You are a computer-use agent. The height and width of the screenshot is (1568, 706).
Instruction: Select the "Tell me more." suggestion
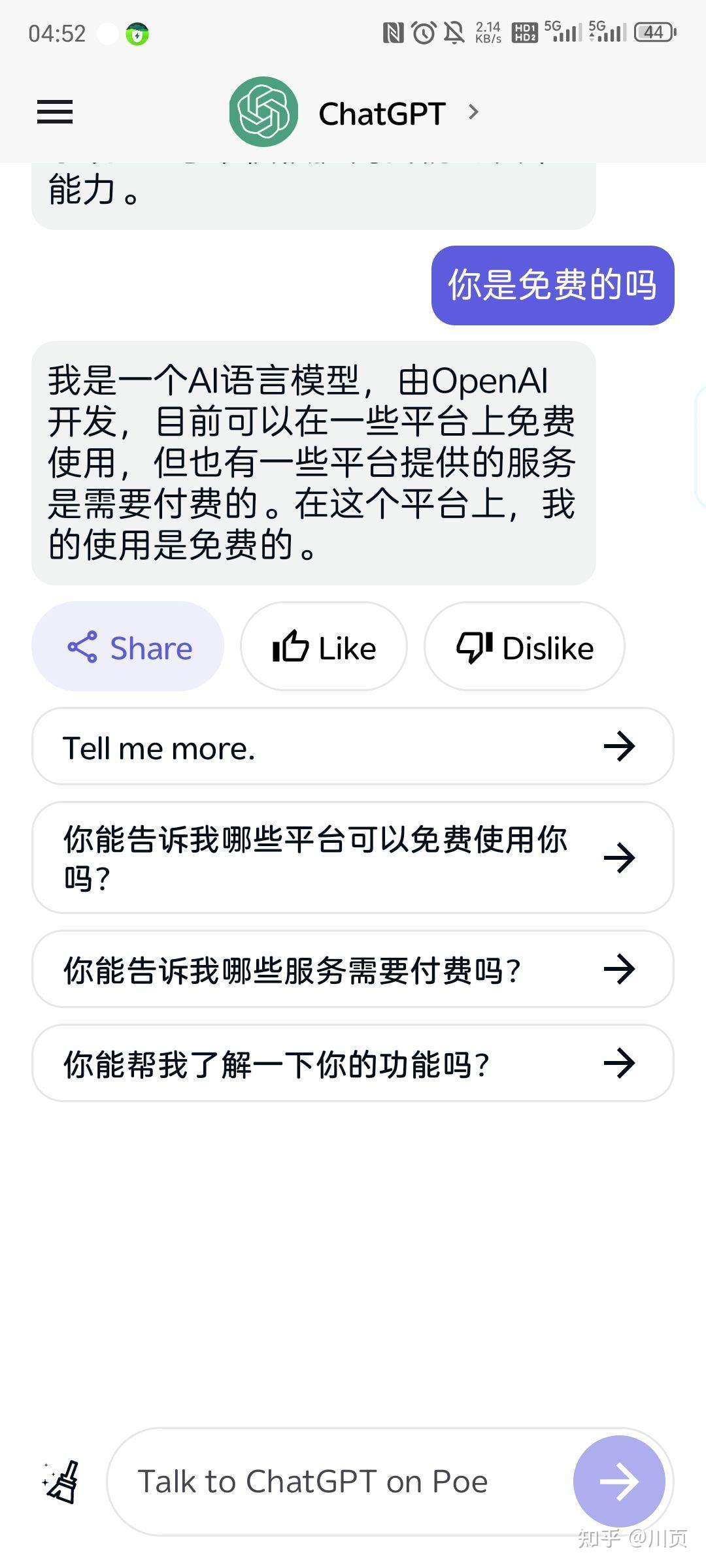click(352, 747)
